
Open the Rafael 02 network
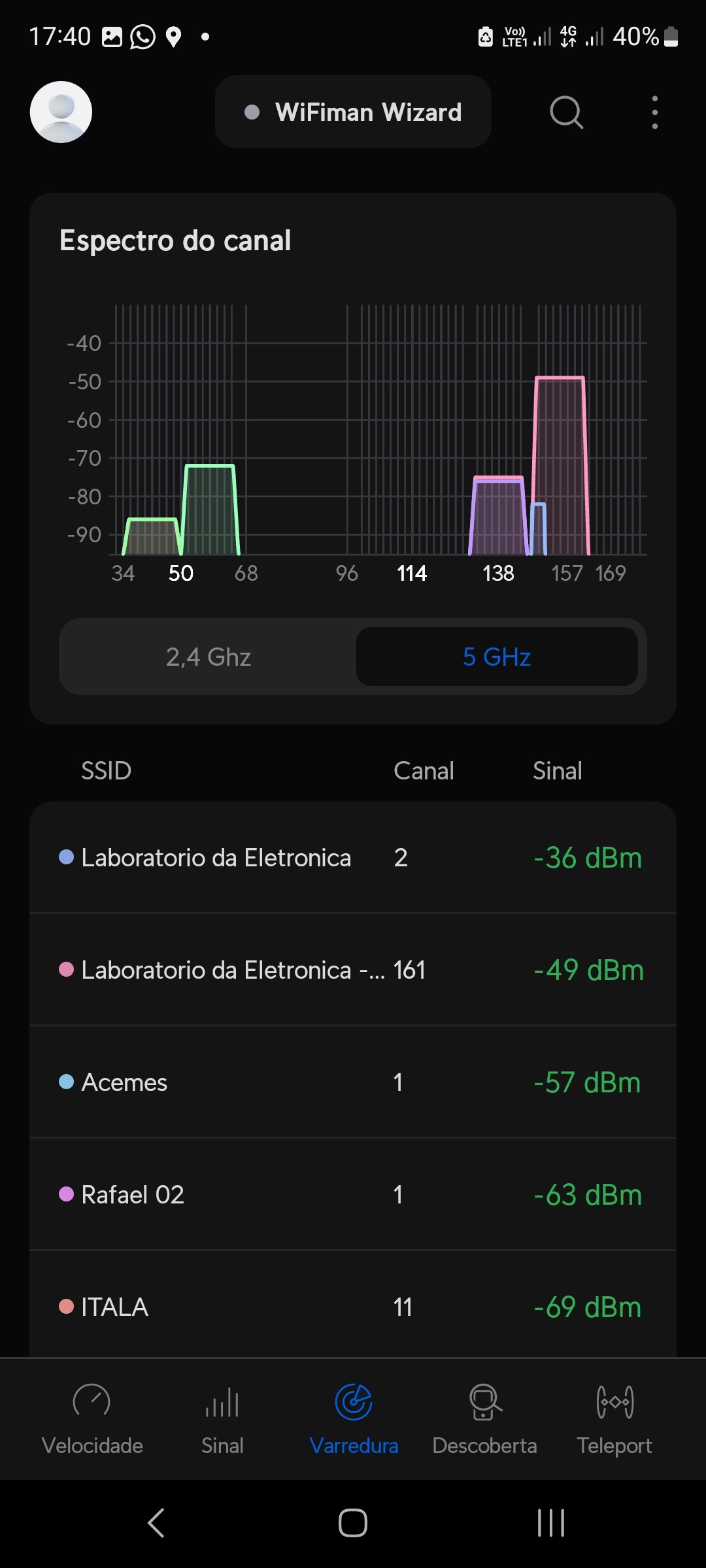point(353,1194)
